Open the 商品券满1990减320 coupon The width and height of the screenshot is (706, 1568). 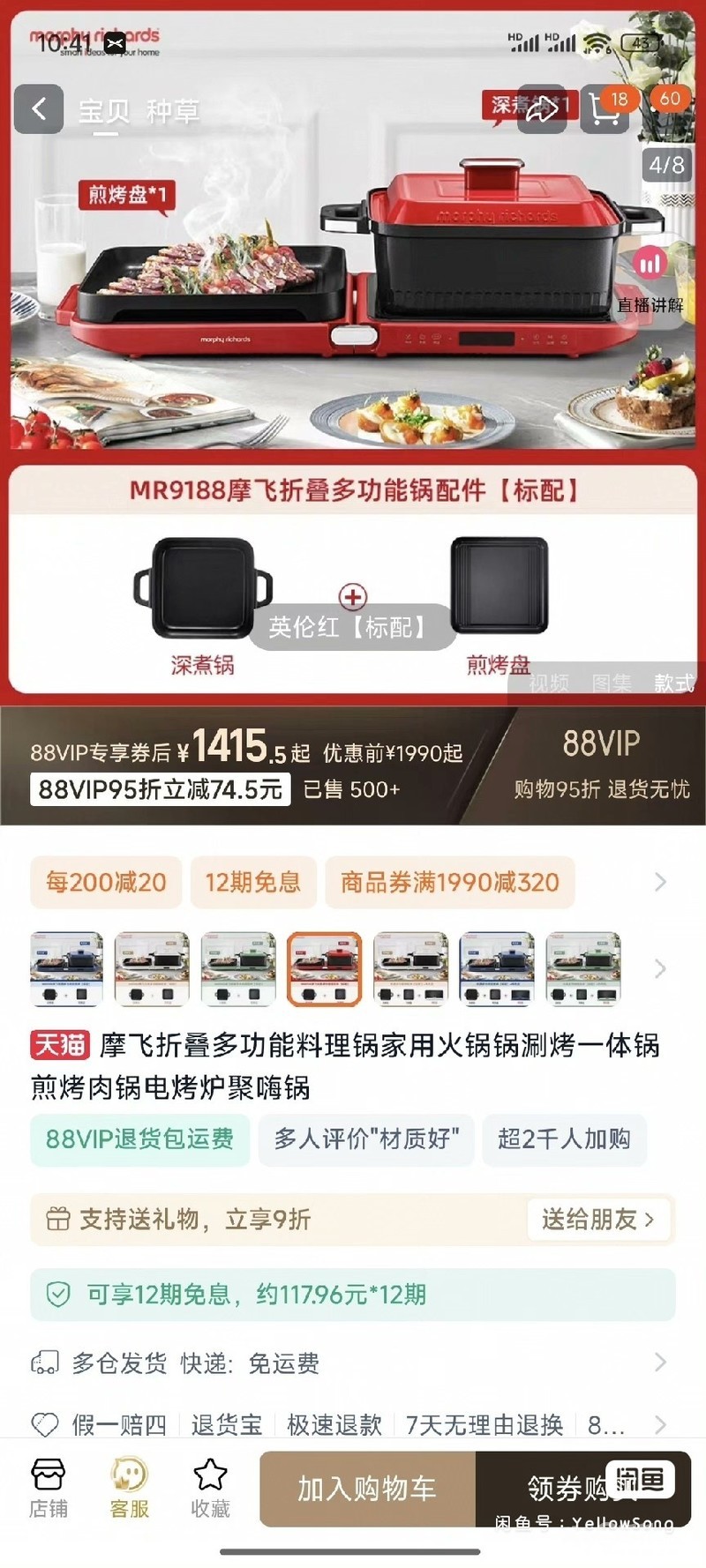[x=450, y=882]
